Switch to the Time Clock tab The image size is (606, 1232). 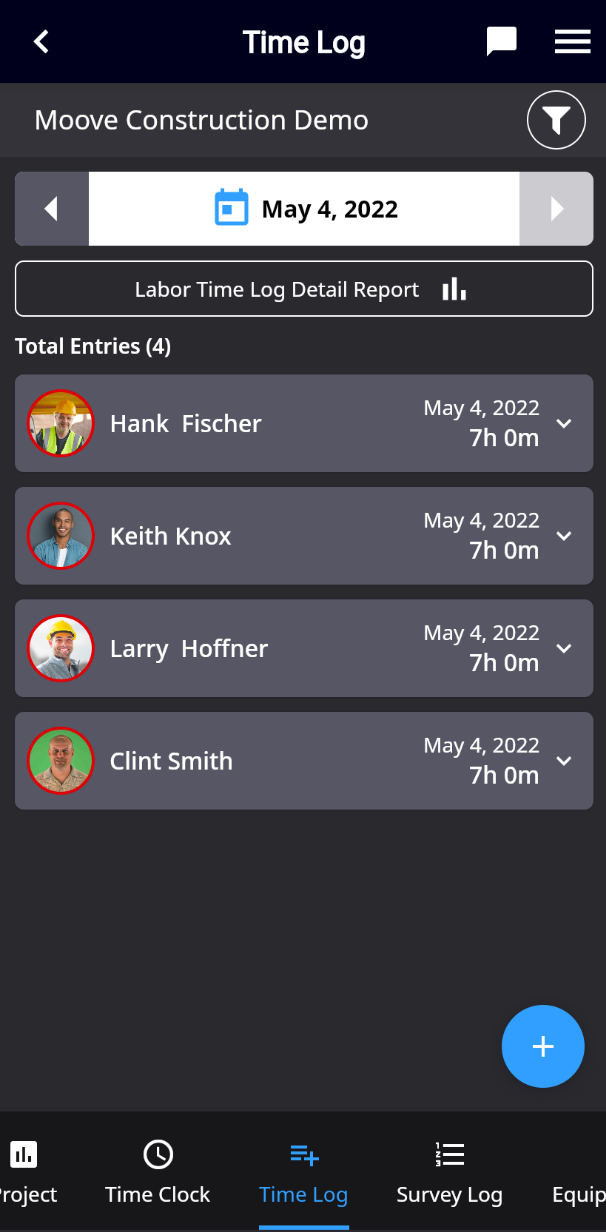click(158, 1172)
